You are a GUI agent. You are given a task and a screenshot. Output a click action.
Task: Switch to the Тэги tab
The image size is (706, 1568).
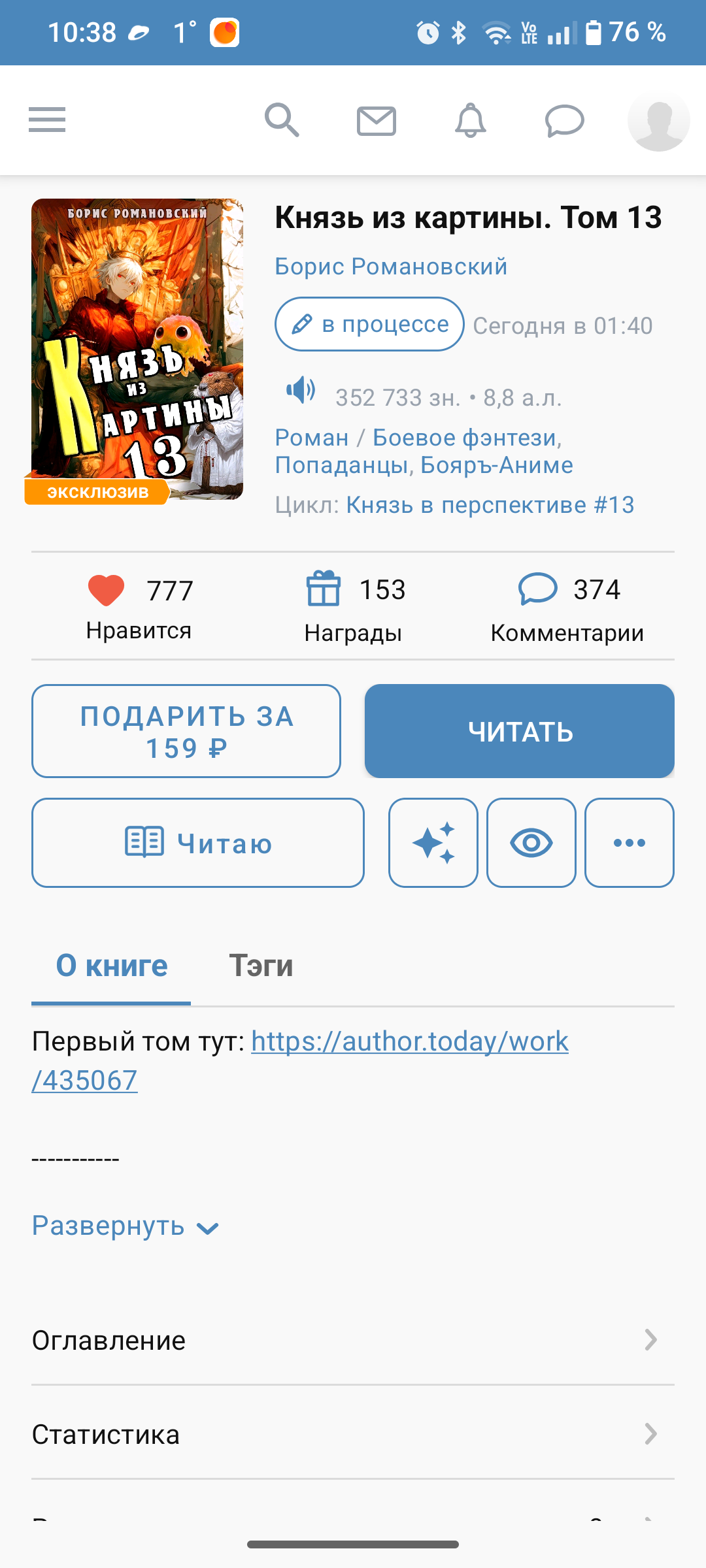click(261, 966)
